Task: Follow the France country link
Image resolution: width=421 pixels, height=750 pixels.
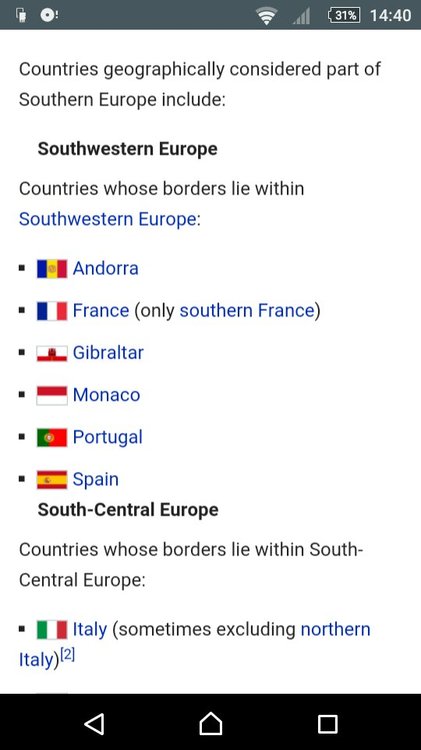Action: pyautogui.click(x=101, y=310)
